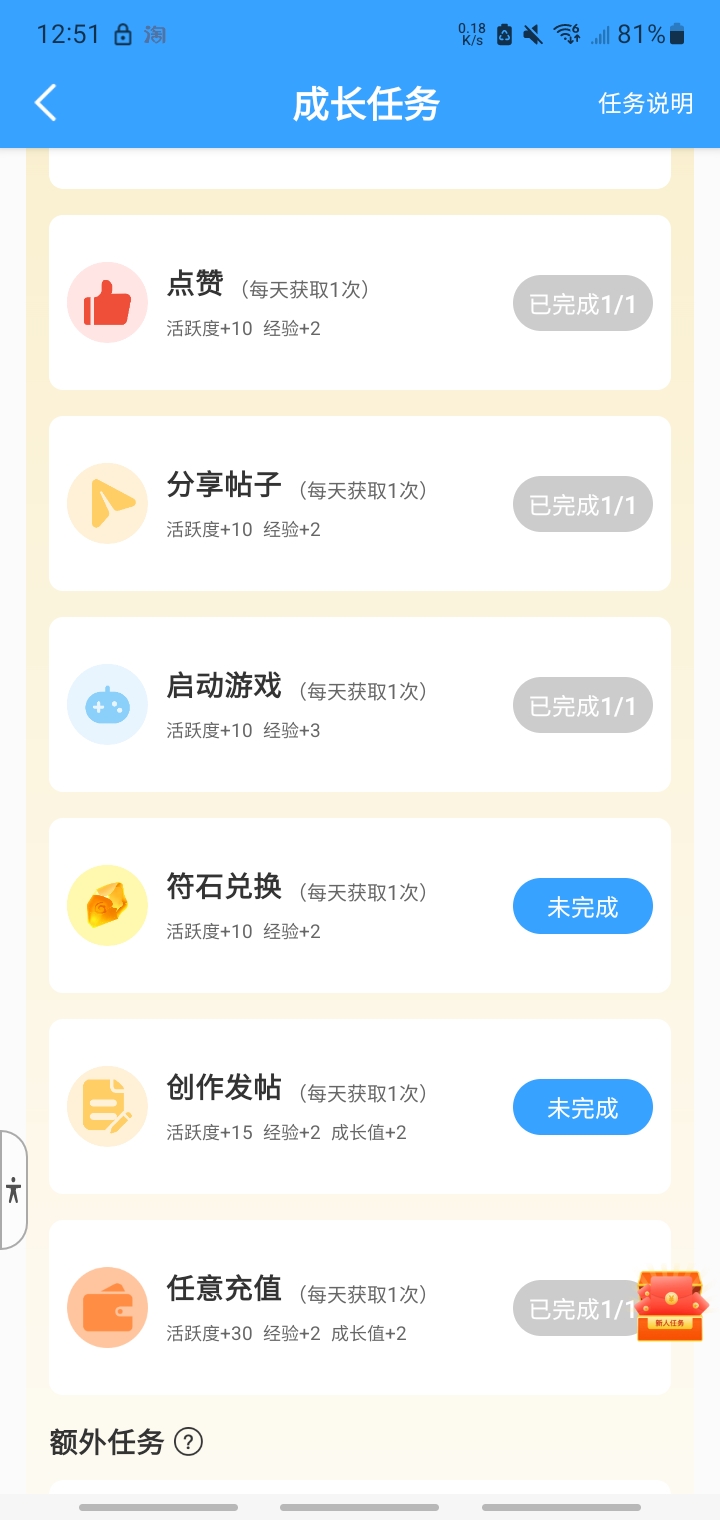Tap 已完成1/1 button for 点赞

pos(583,304)
